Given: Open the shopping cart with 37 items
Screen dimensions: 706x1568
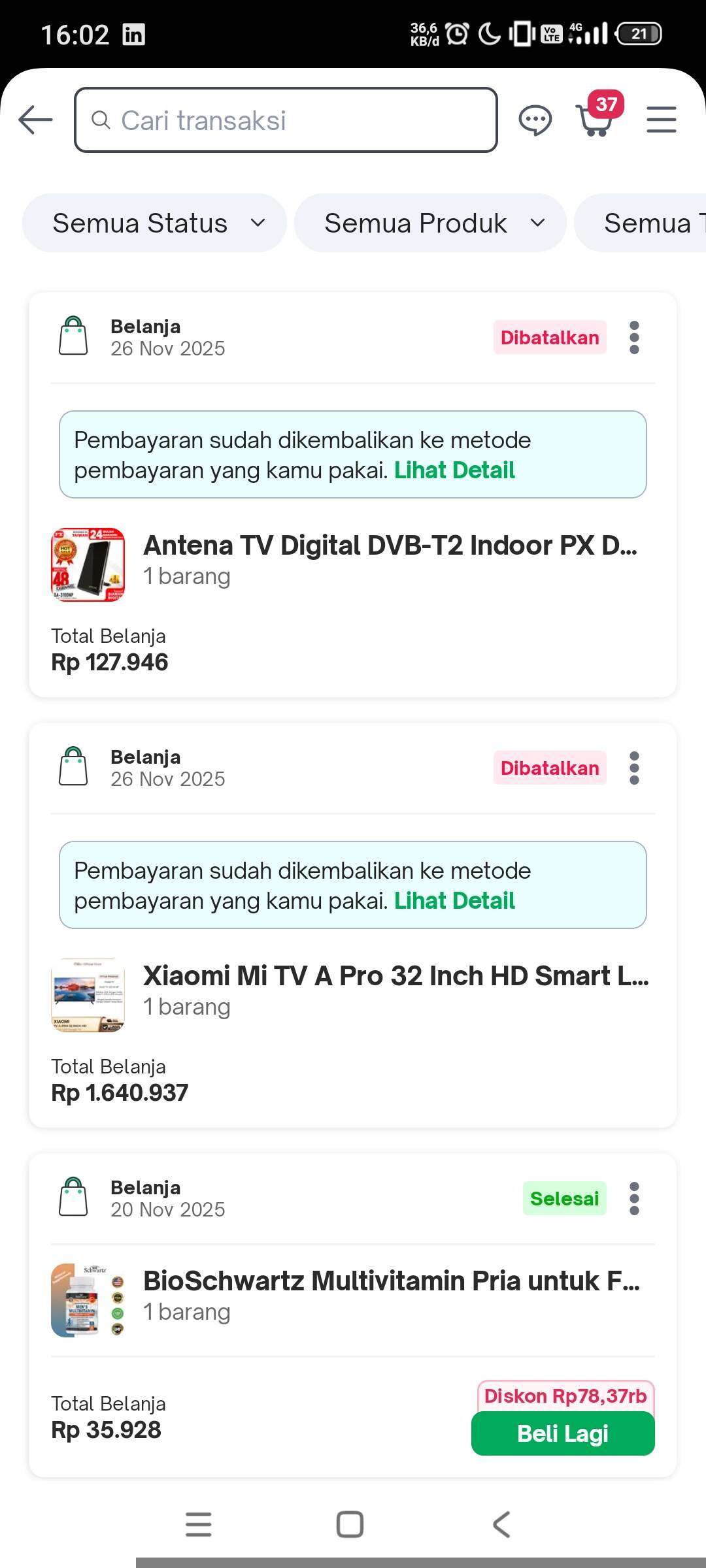Looking at the screenshot, I should point(595,123).
